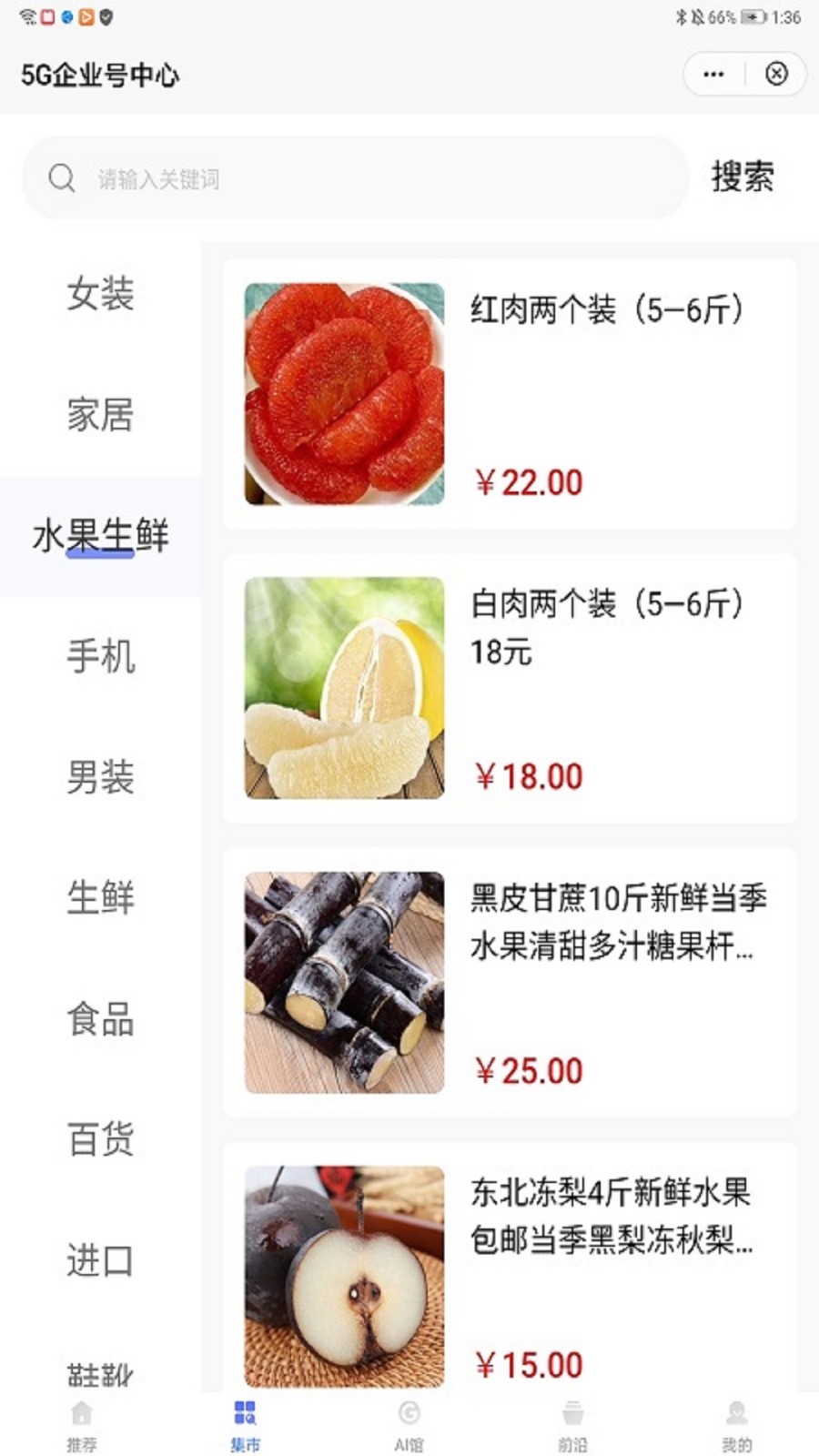The image size is (819, 1456).
Task: Open the 百货 category
Action: (x=100, y=1139)
